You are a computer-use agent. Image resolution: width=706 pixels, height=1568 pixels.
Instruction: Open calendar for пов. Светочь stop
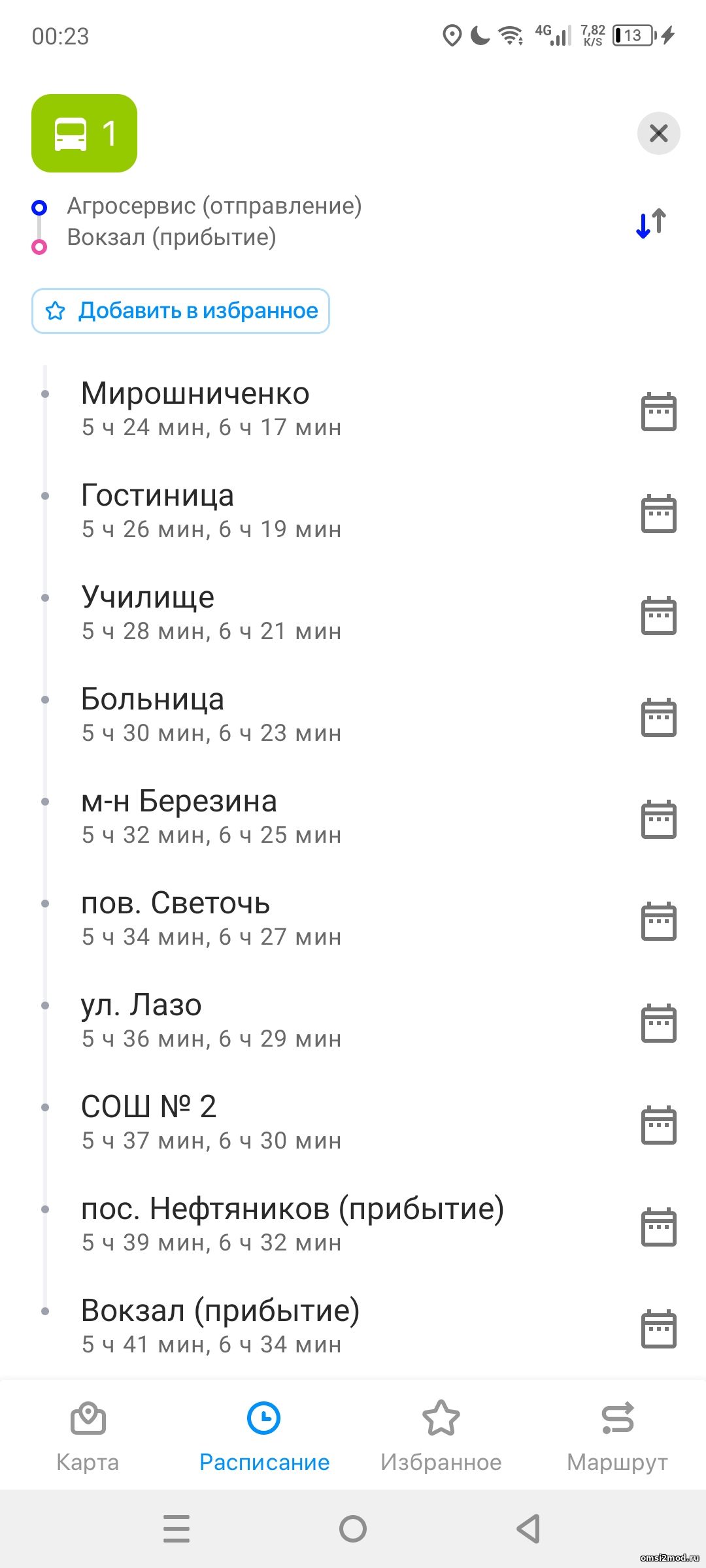pos(658,921)
